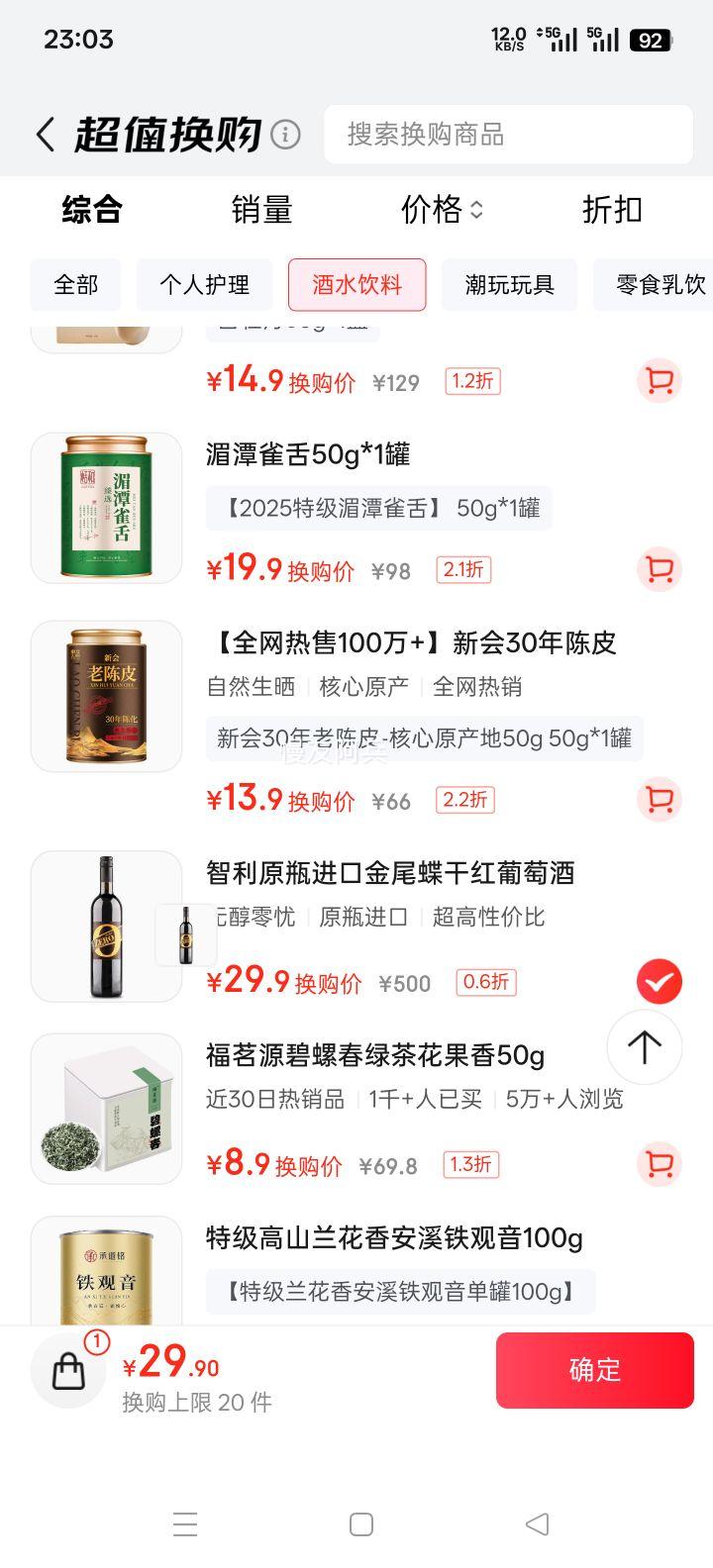Show the 零食乳饮 category

[659, 285]
